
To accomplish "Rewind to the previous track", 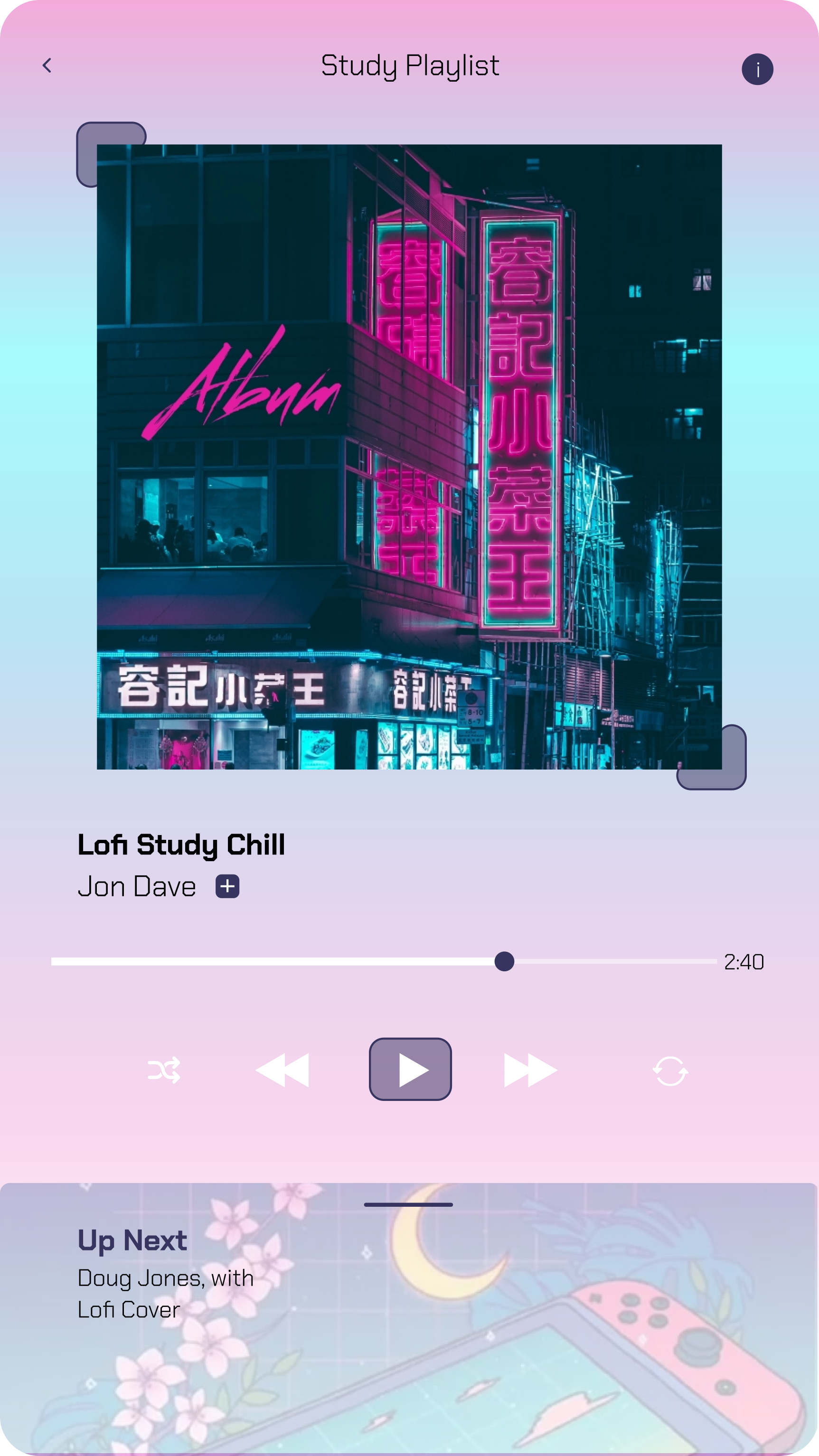I will click(282, 1070).
